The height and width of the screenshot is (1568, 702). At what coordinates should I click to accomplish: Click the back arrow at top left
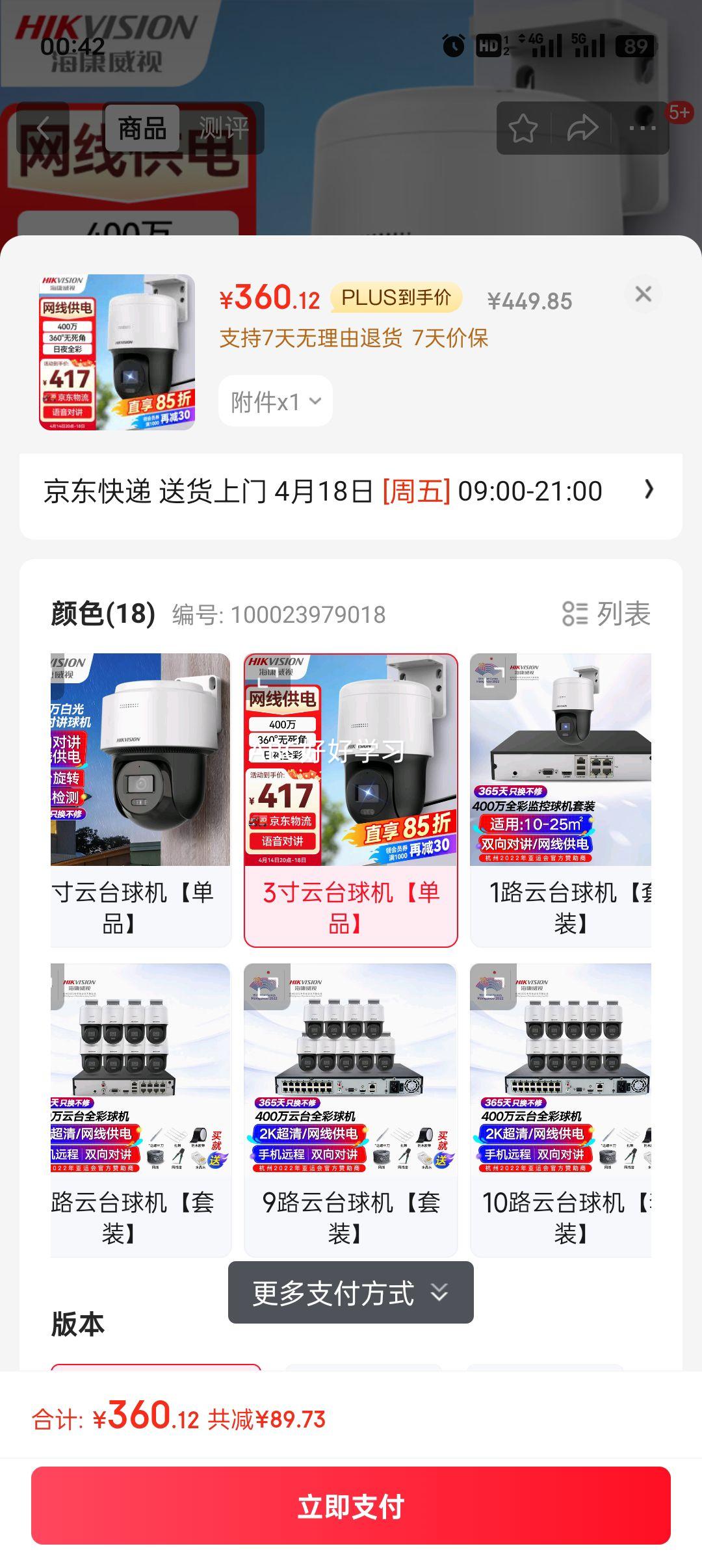(x=44, y=128)
